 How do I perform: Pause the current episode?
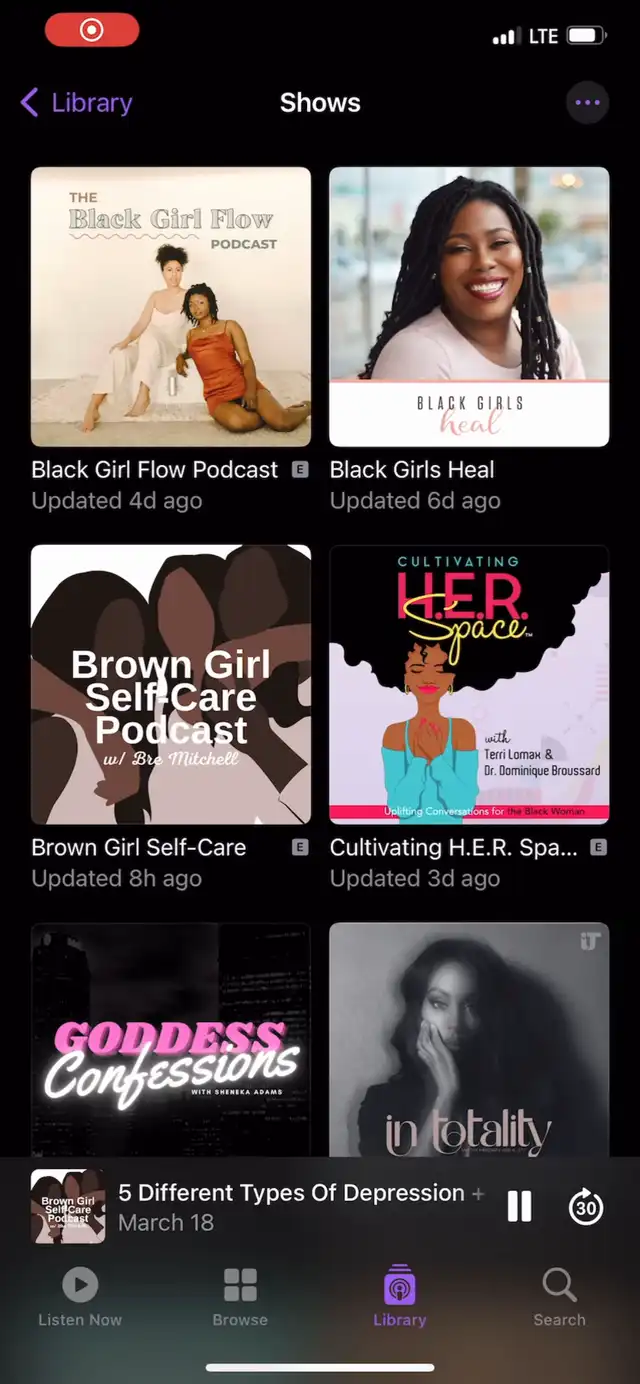click(519, 1207)
